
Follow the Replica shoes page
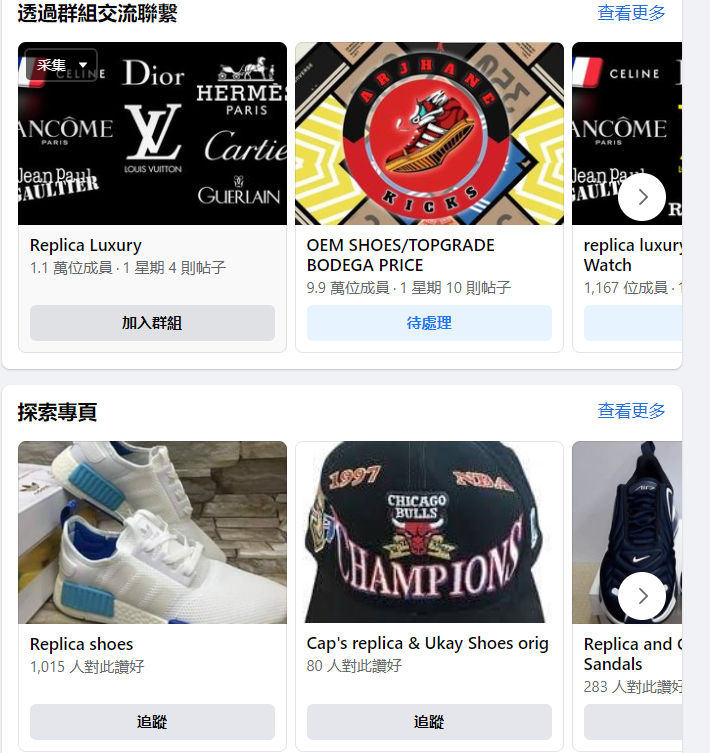click(x=152, y=722)
